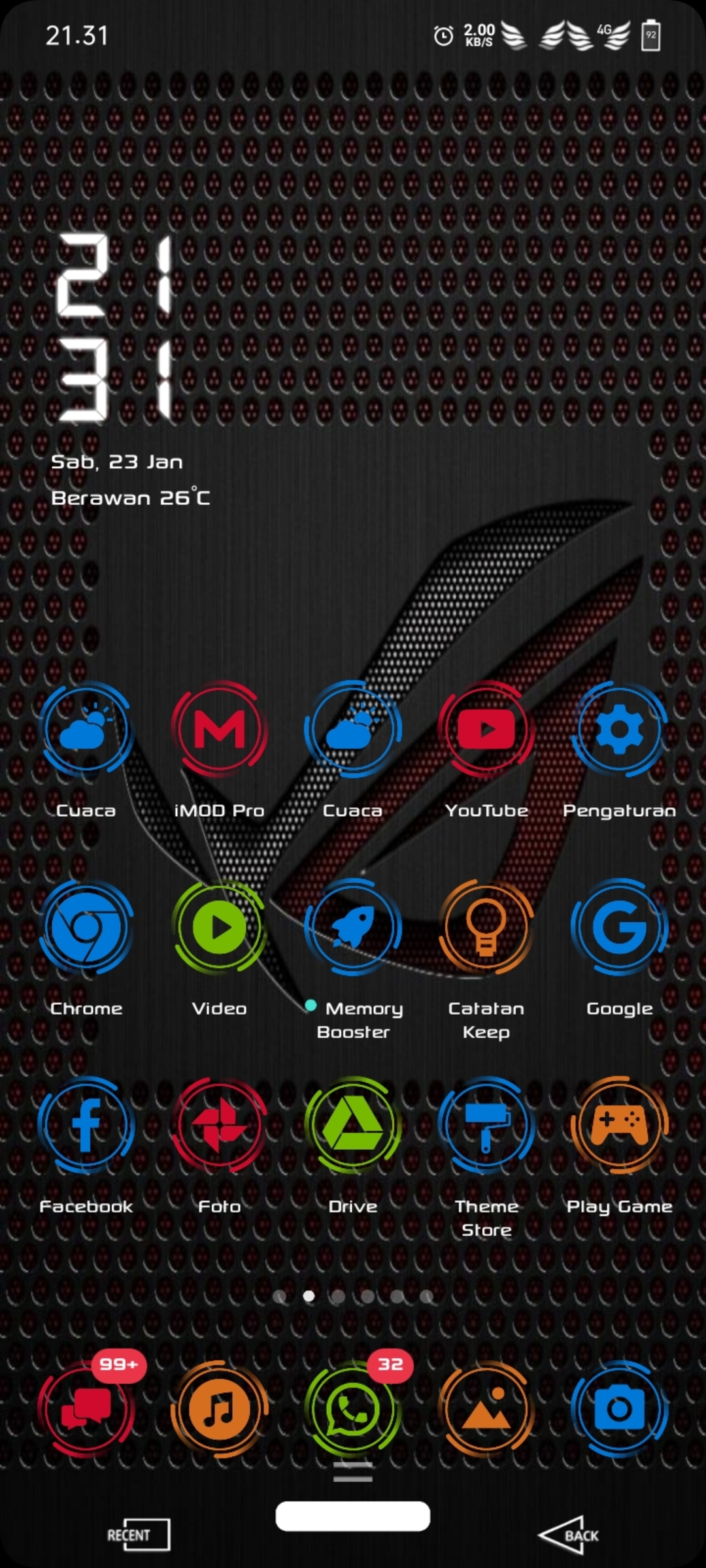Open the music player in dock
The width and height of the screenshot is (706, 1568).
[x=220, y=1409]
